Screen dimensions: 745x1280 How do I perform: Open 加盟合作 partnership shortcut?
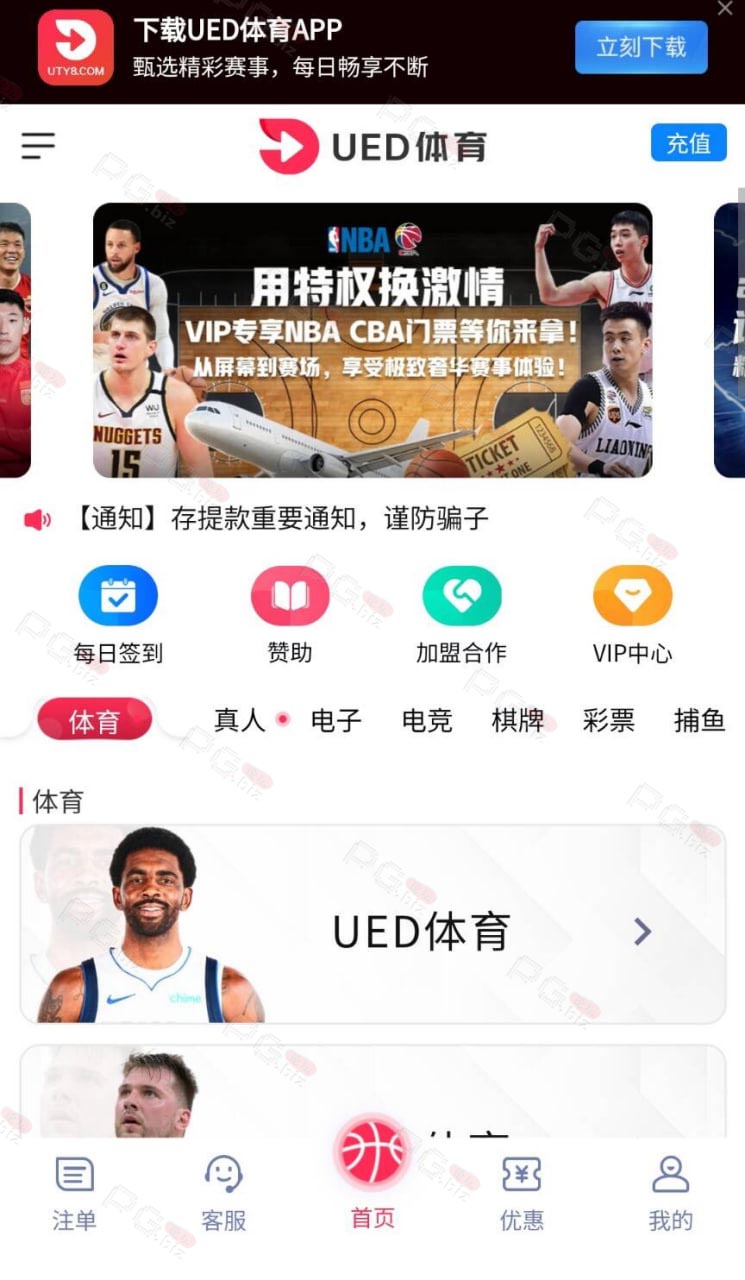click(x=461, y=616)
